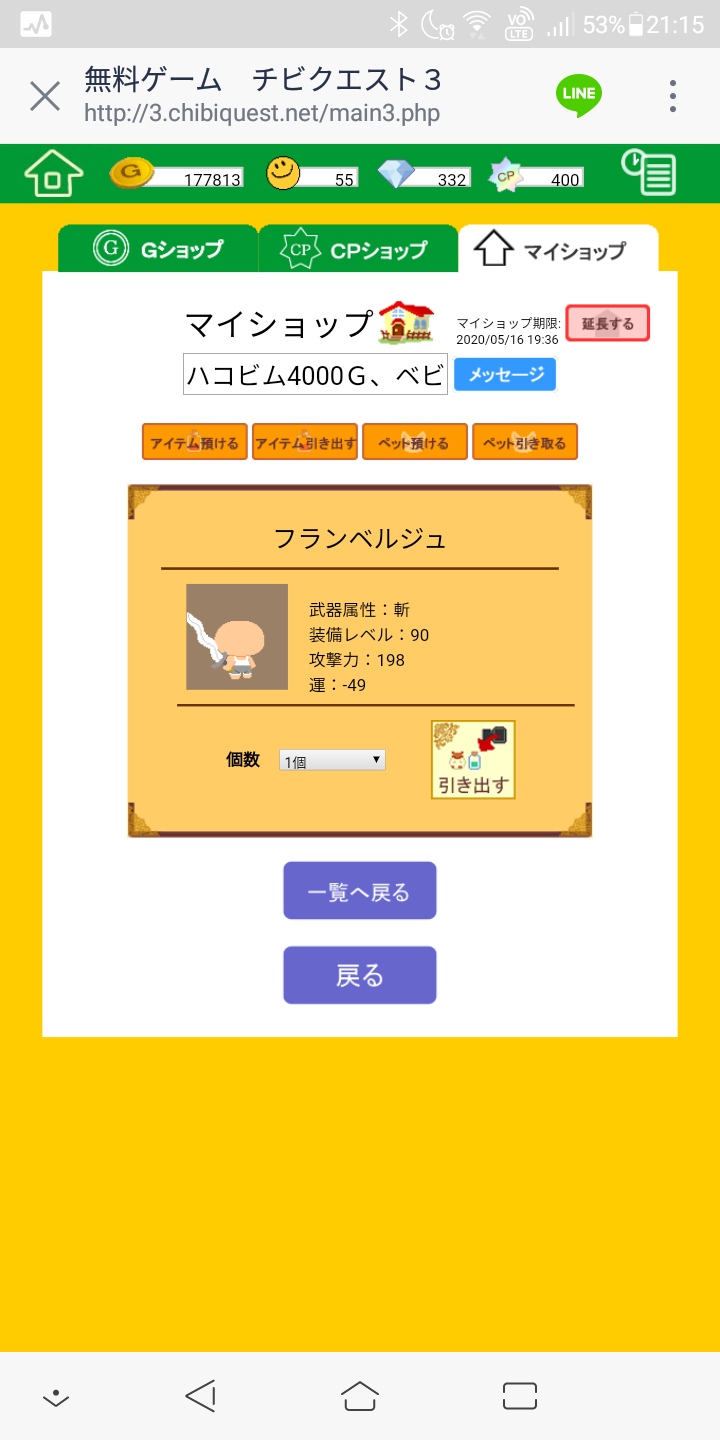The height and width of the screenshot is (1440, 720).
Task: Switch to the CPショップ tab
Action: [x=358, y=250]
